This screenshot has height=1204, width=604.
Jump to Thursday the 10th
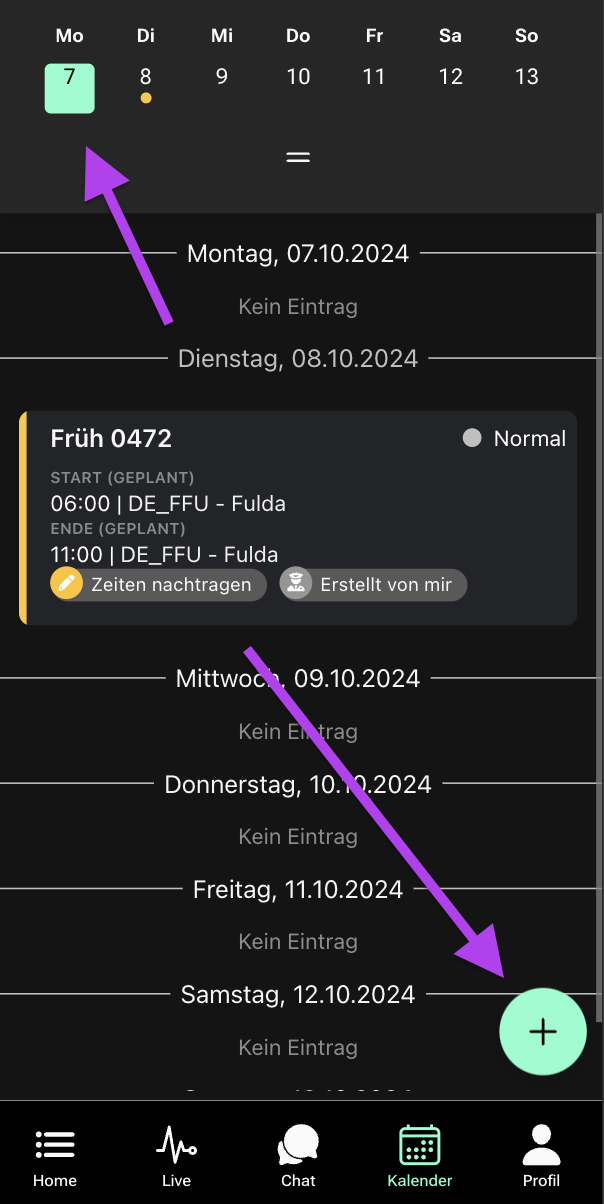[x=298, y=78]
